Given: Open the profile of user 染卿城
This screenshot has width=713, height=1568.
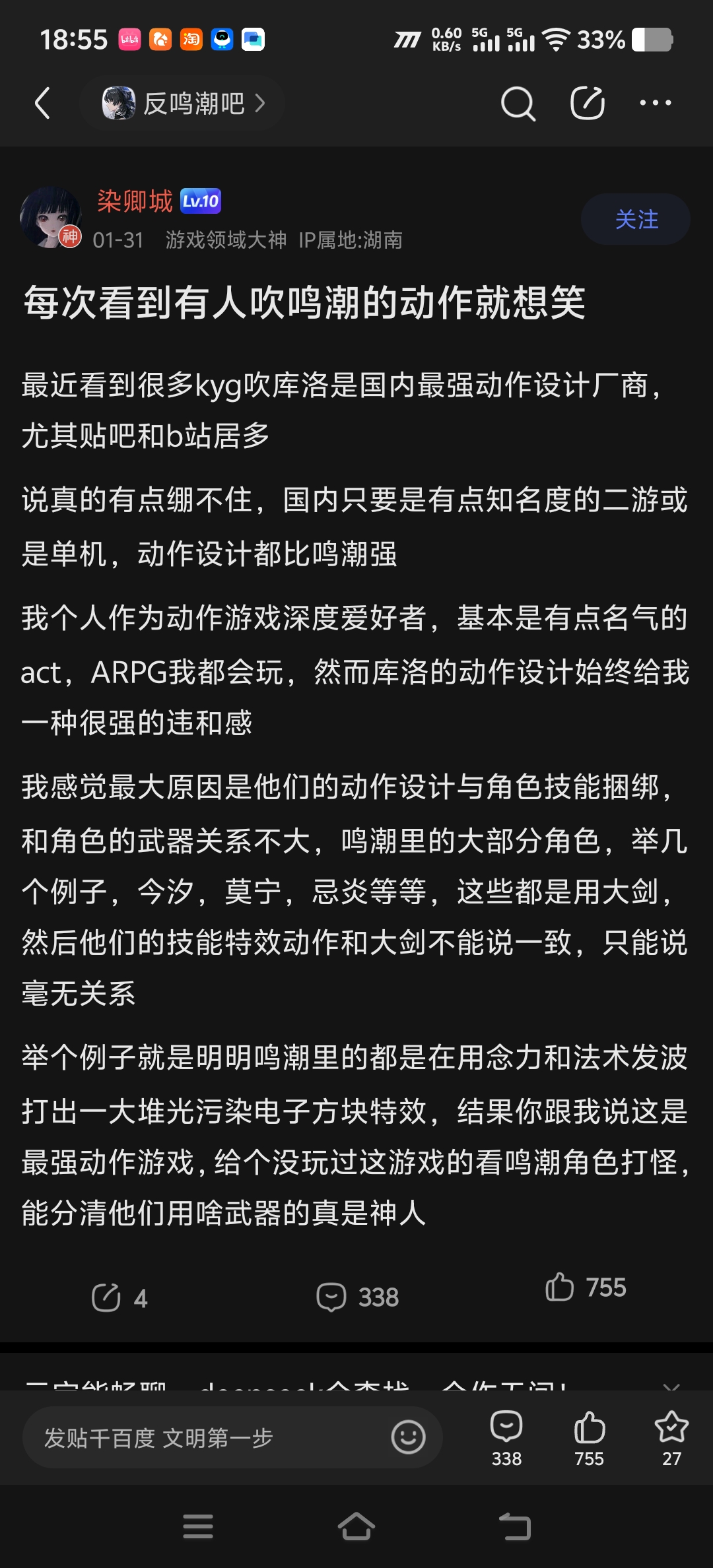Looking at the screenshot, I should 135,201.
